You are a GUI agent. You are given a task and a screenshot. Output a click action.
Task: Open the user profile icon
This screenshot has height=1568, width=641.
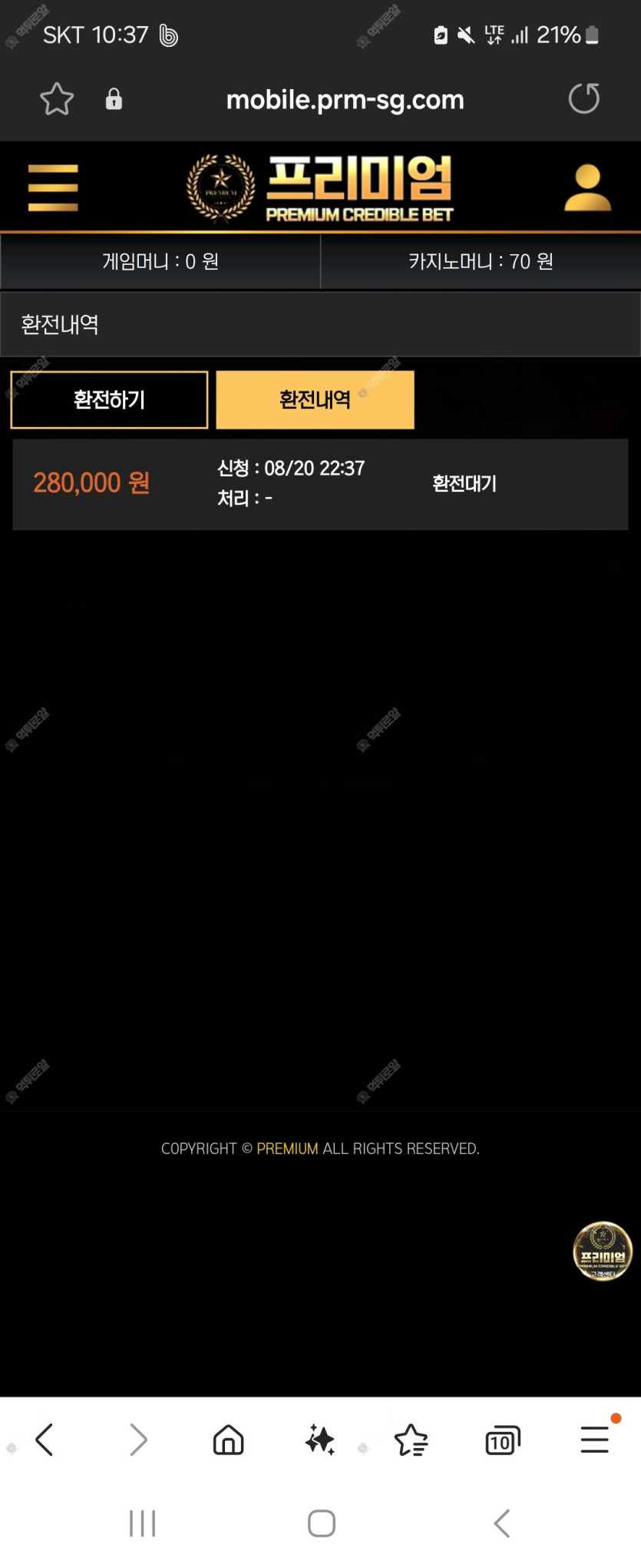[x=587, y=187]
